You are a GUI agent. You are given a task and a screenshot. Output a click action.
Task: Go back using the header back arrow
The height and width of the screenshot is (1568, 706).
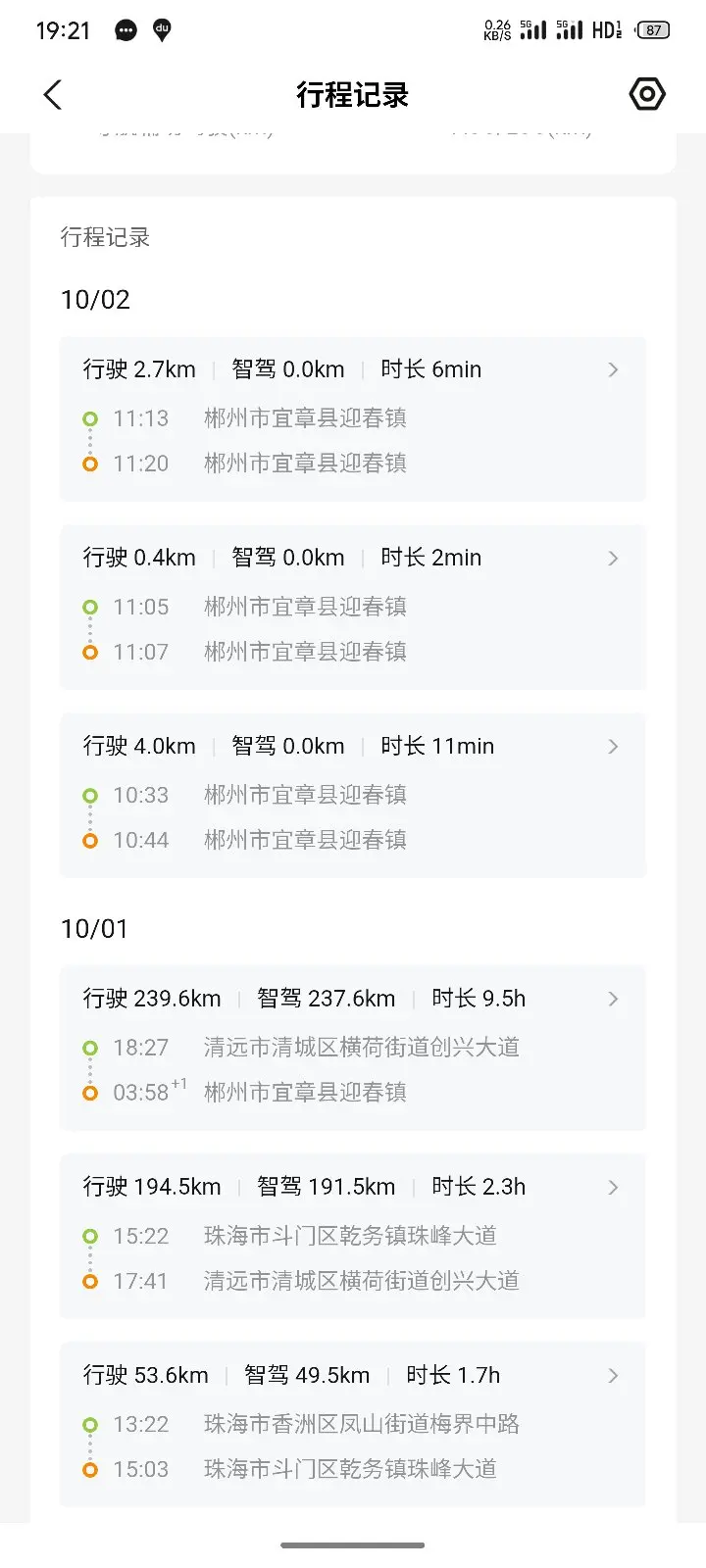click(x=53, y=95)
